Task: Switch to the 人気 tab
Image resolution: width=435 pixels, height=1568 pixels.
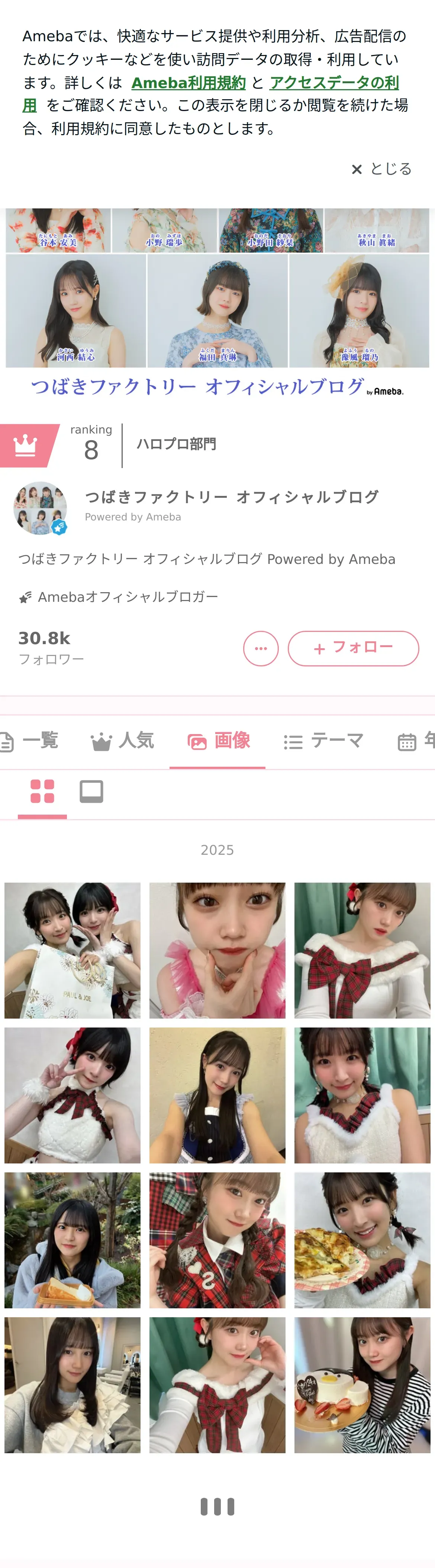Action: (122, 741)
